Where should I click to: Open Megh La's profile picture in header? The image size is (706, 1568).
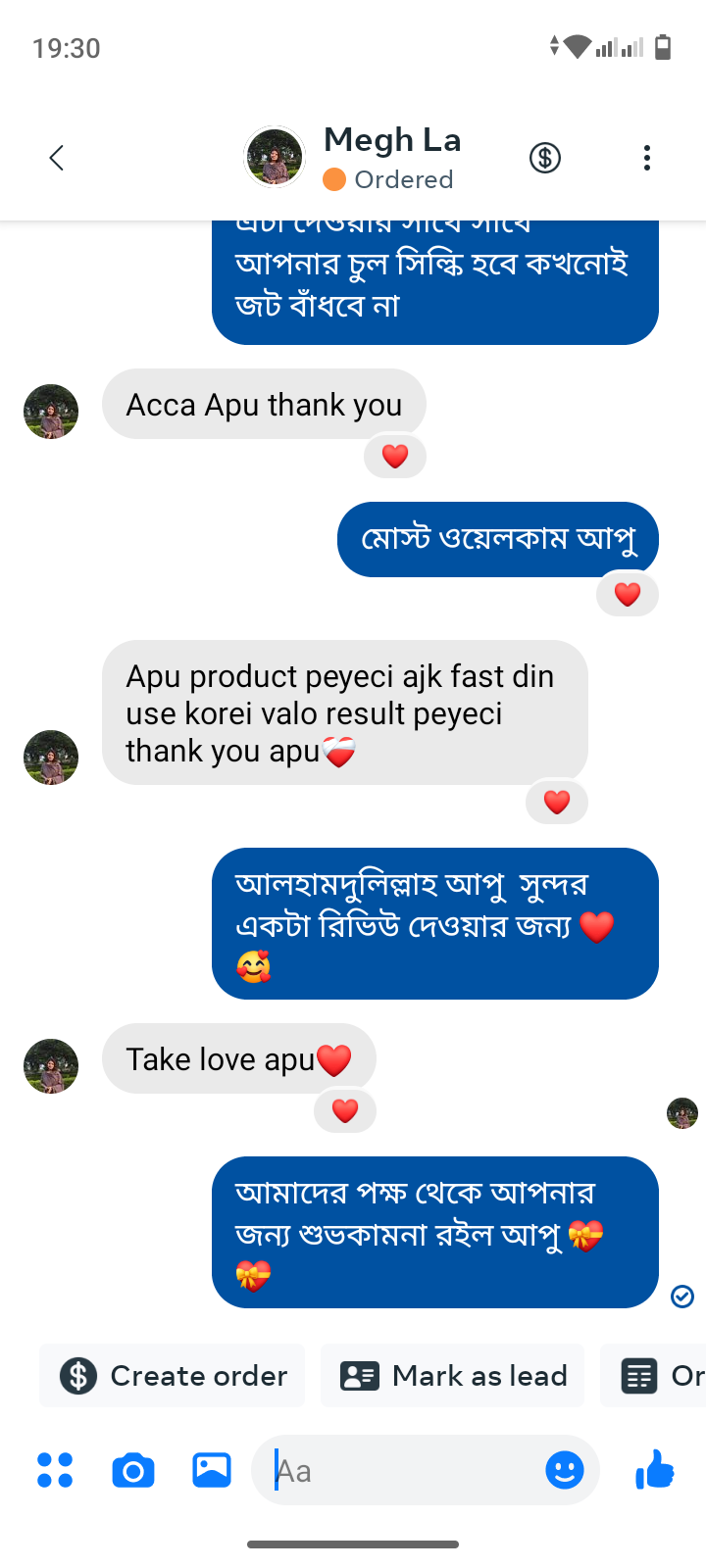[275, 157]
